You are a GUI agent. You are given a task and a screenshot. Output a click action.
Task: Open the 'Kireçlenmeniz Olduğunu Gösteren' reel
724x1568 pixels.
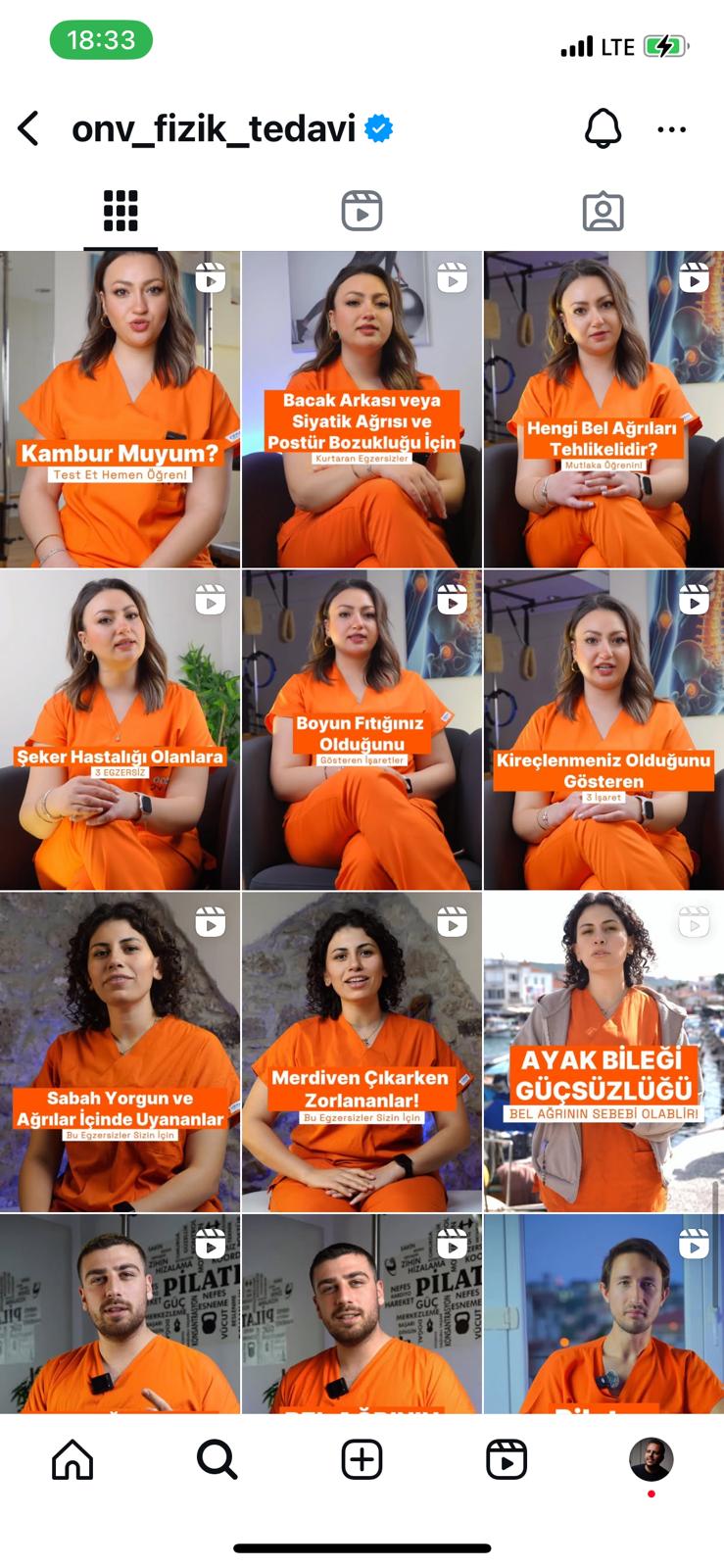coord(603,730)
